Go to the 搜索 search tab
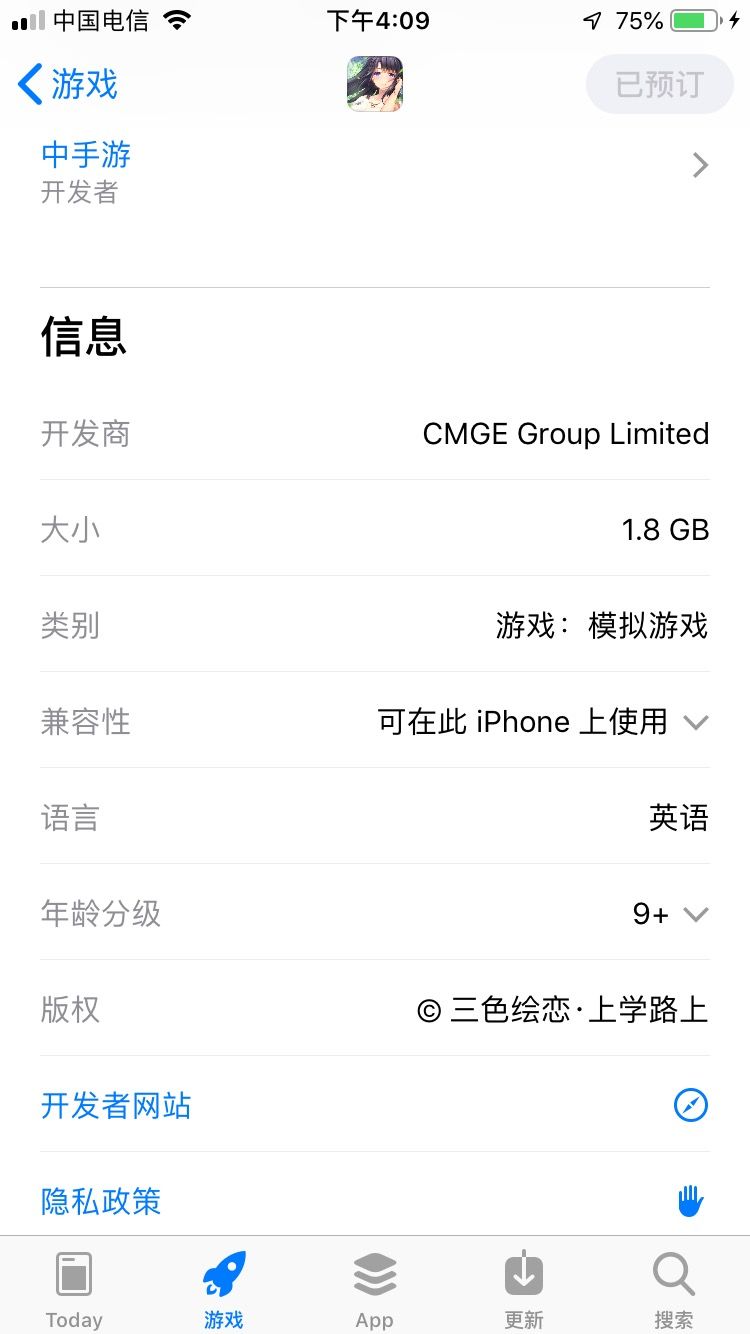750x1334 pixels. pyautogui.click(x=674, y=1288)
